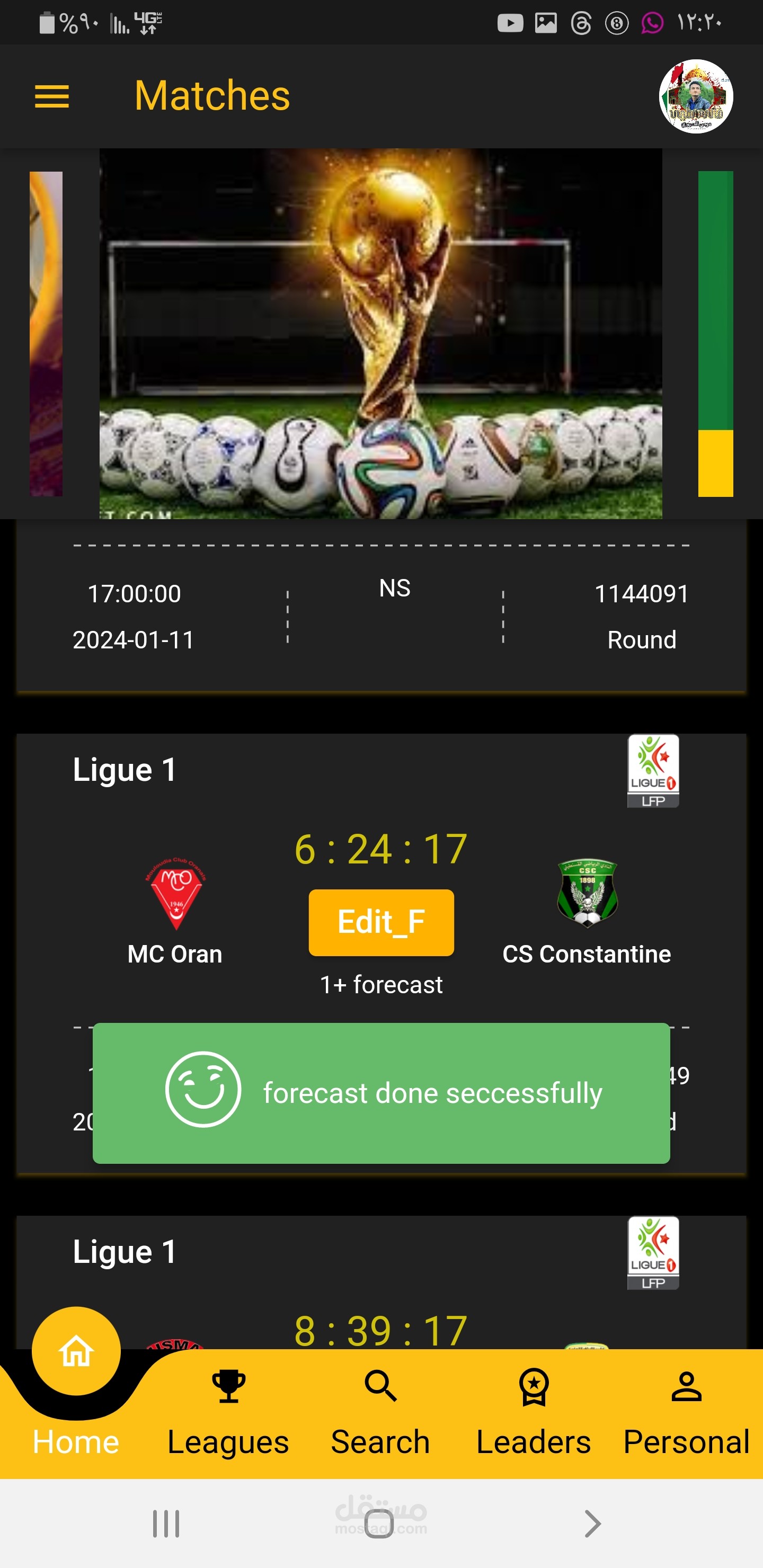Image resolution: width=763 pixels, height=1568 pixels.
Task: Tap the system back button
Action: [x=592, y=1524]
